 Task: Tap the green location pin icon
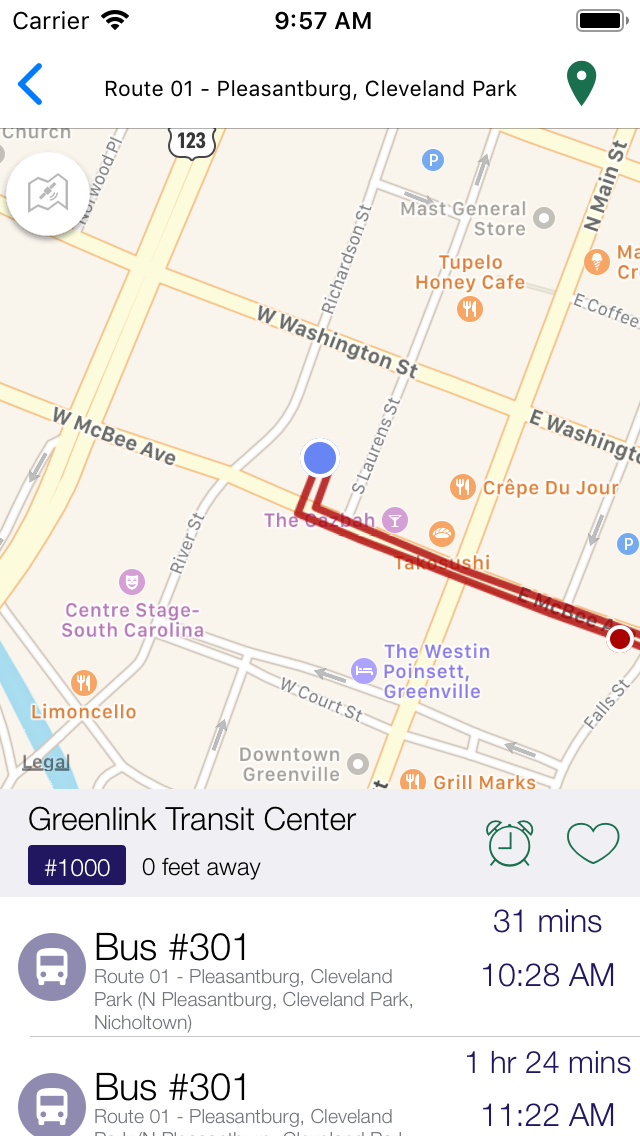pyautogui.click(x=581, y=83)
